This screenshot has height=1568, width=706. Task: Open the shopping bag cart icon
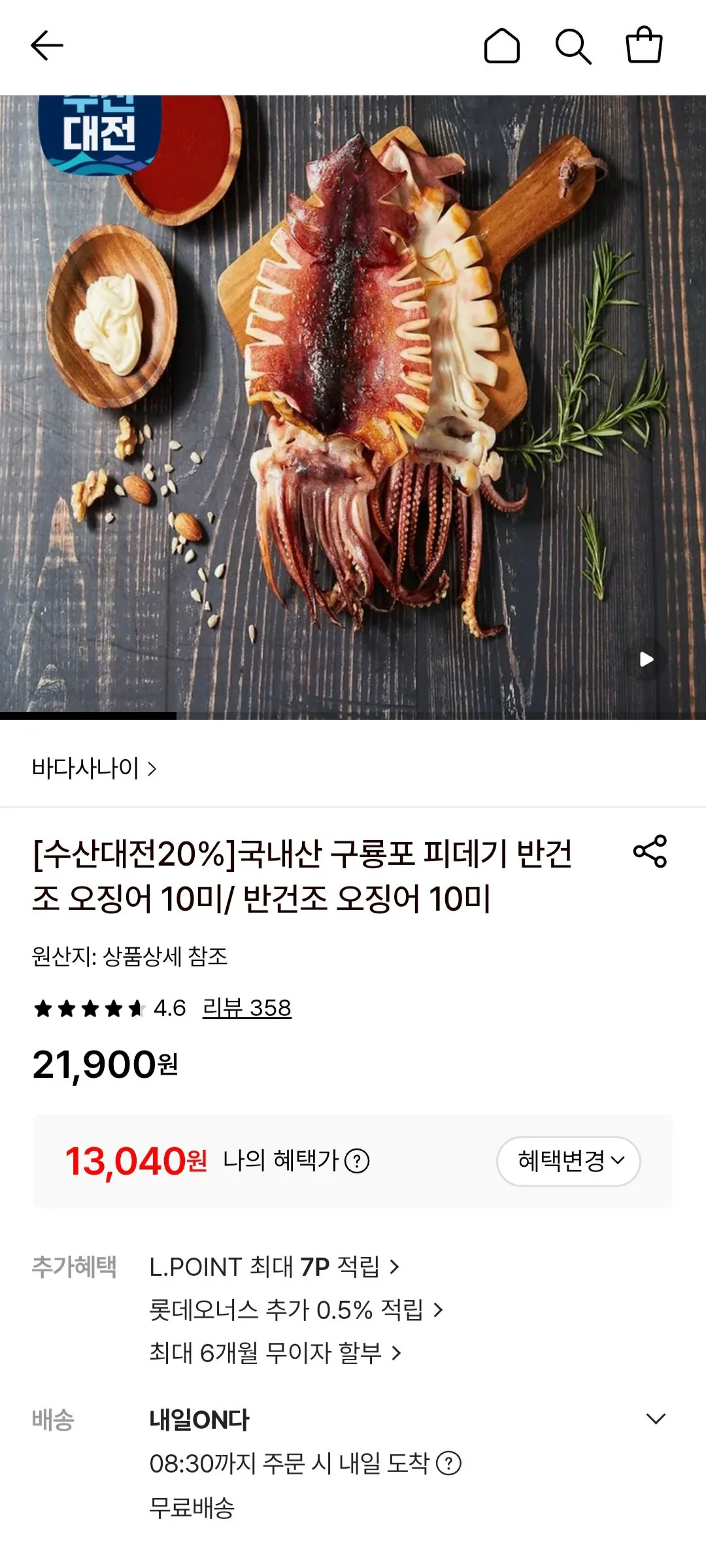[646, 46]
